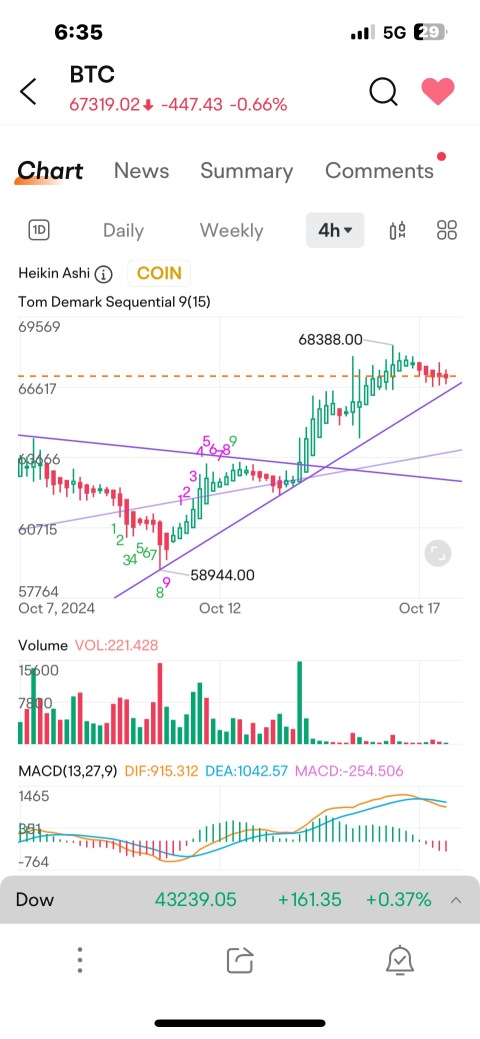Select the 1D timeframe

(39, 231)
